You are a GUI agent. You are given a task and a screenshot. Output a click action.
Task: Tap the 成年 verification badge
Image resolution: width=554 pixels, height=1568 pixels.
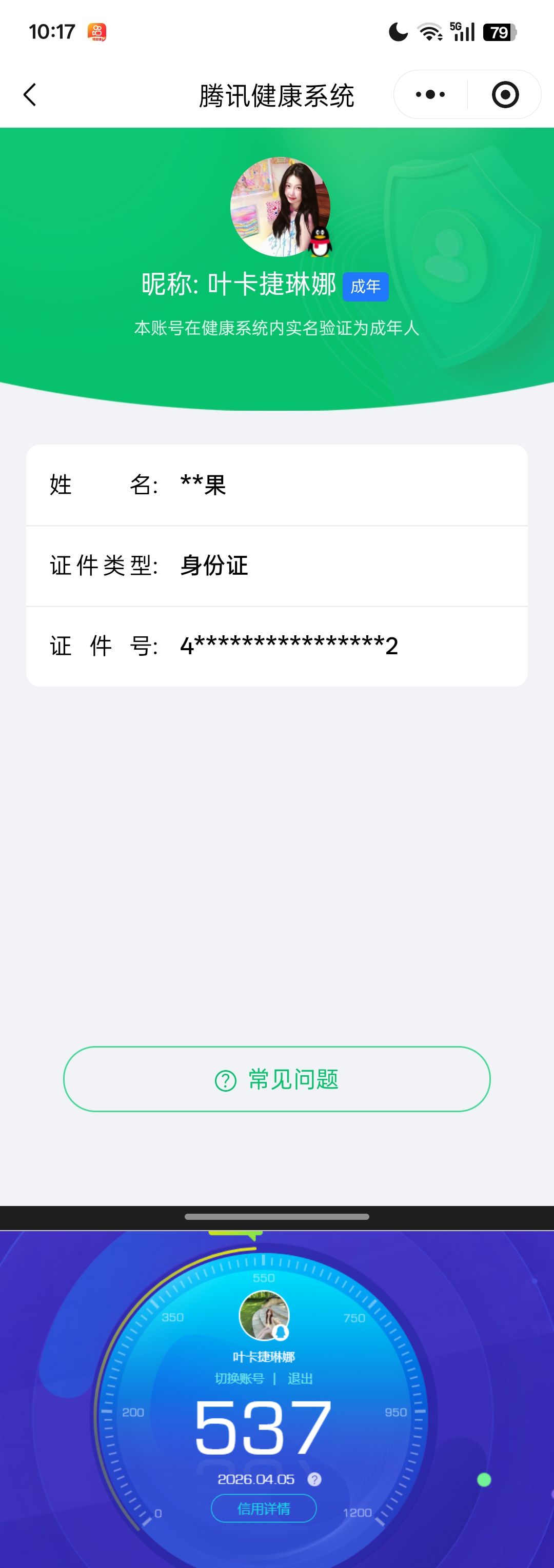tap(366, 286)
